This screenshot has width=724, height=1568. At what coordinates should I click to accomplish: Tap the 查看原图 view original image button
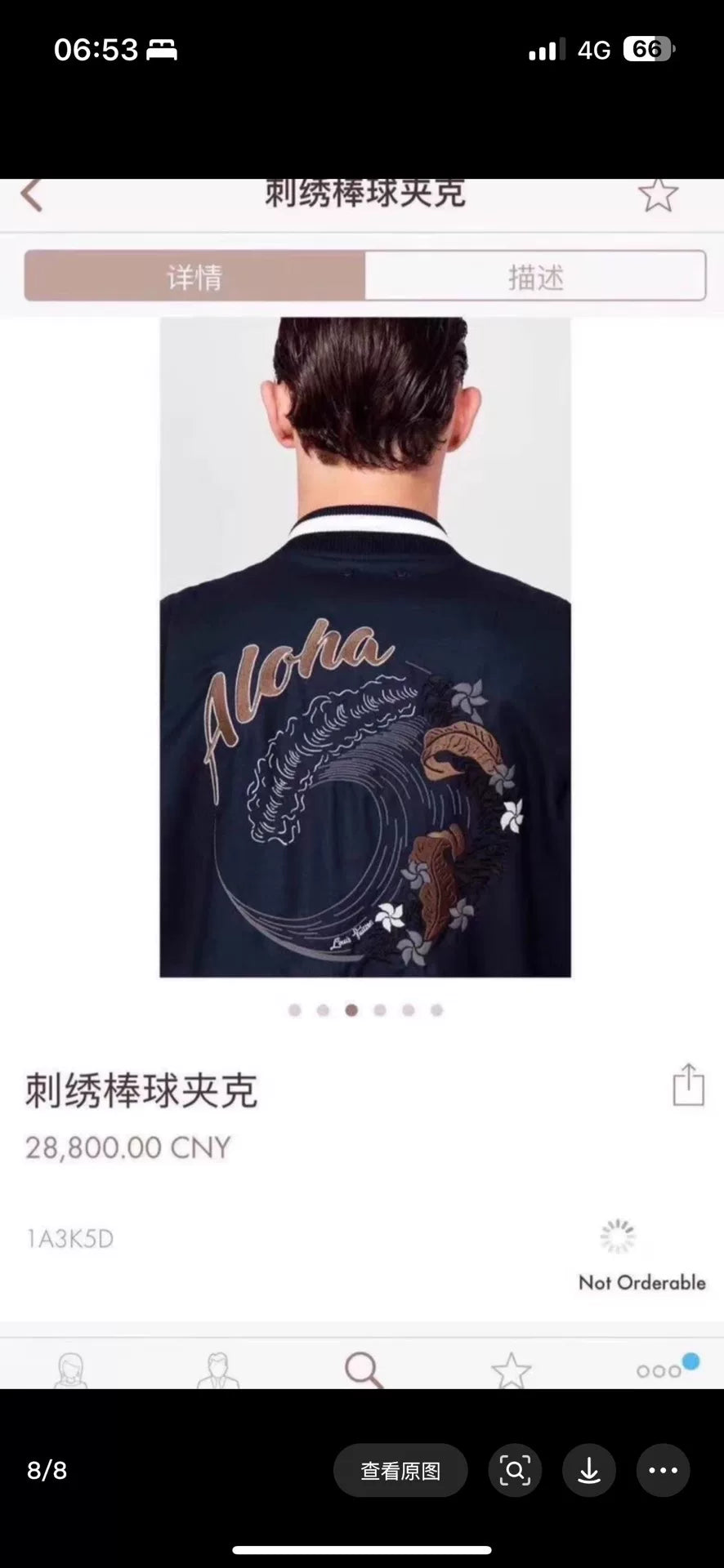click(x=400, y=1470)
